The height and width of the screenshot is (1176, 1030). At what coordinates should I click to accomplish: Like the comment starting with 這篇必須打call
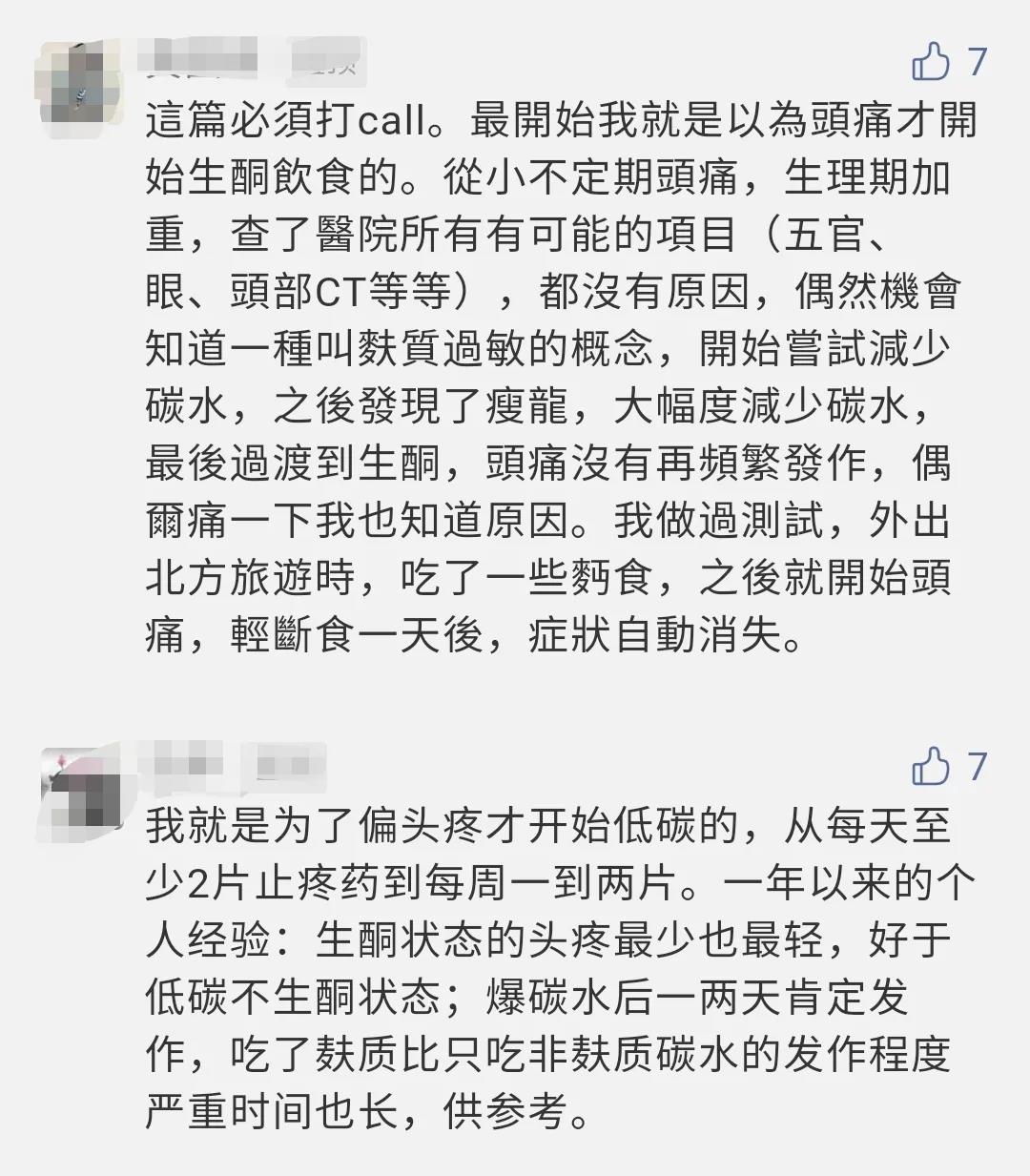[931, 62]
